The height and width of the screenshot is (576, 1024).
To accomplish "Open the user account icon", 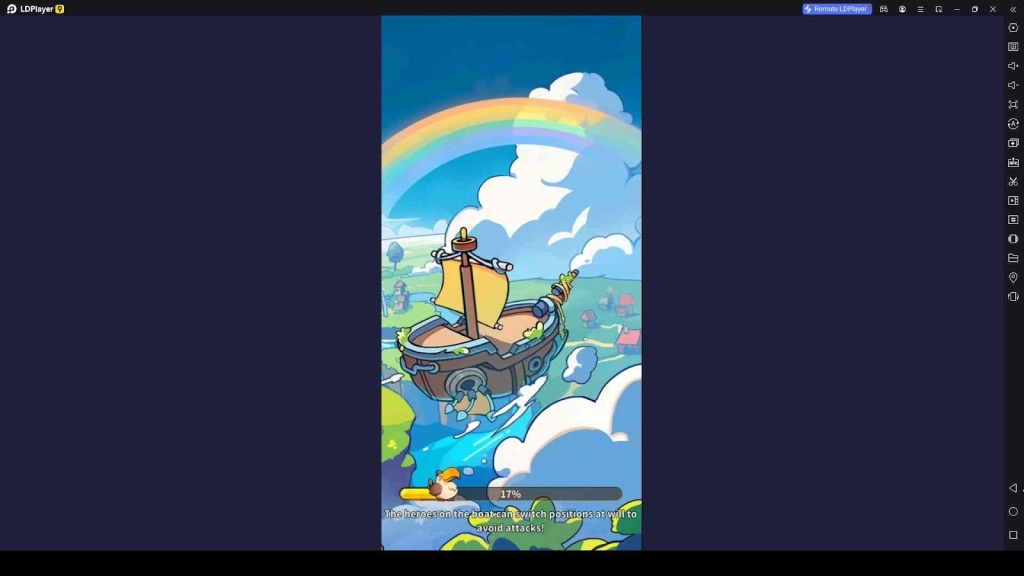I will pyautogui.click(x=902, y=9).
